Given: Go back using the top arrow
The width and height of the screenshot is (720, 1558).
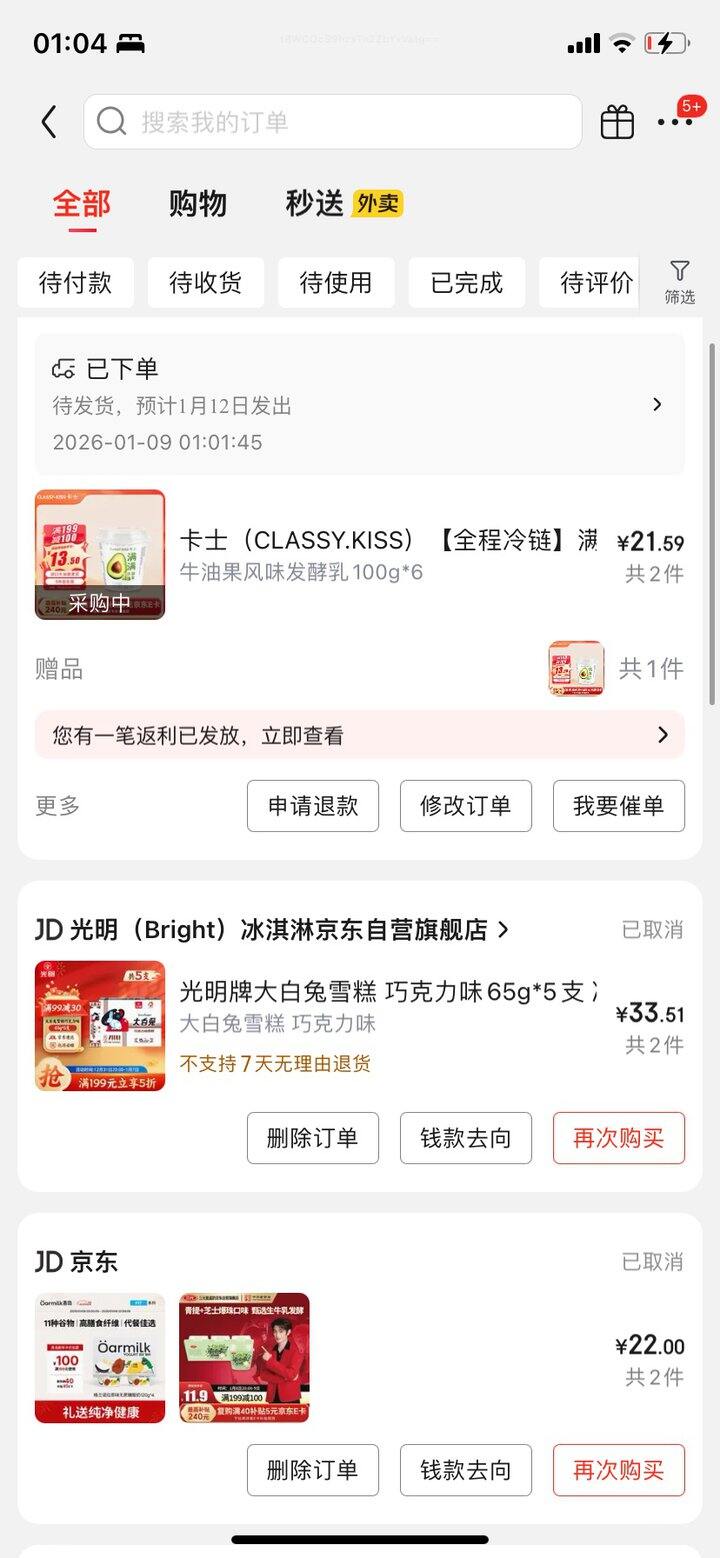Looking at the screenshot, I should coord(48,122).
